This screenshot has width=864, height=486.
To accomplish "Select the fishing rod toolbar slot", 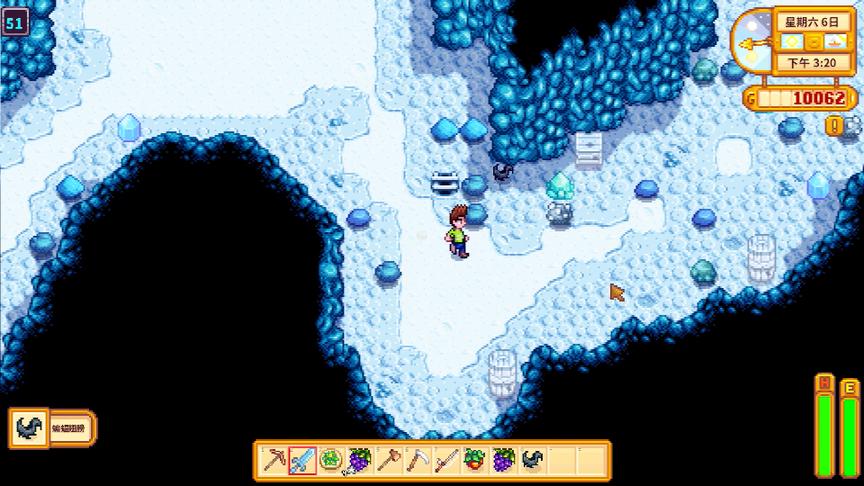I will pos(446,460).
